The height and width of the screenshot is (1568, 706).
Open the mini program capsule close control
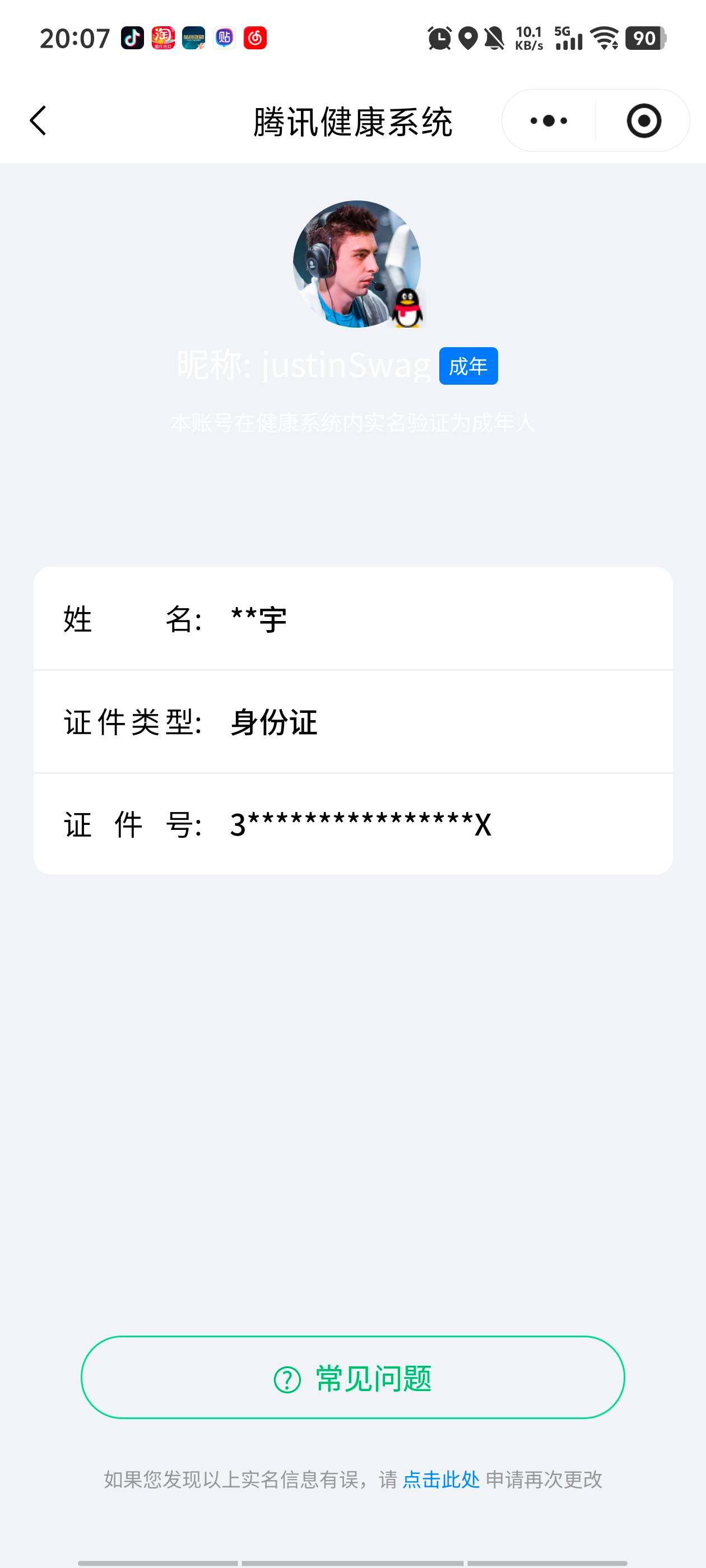(x=643, y=120)
